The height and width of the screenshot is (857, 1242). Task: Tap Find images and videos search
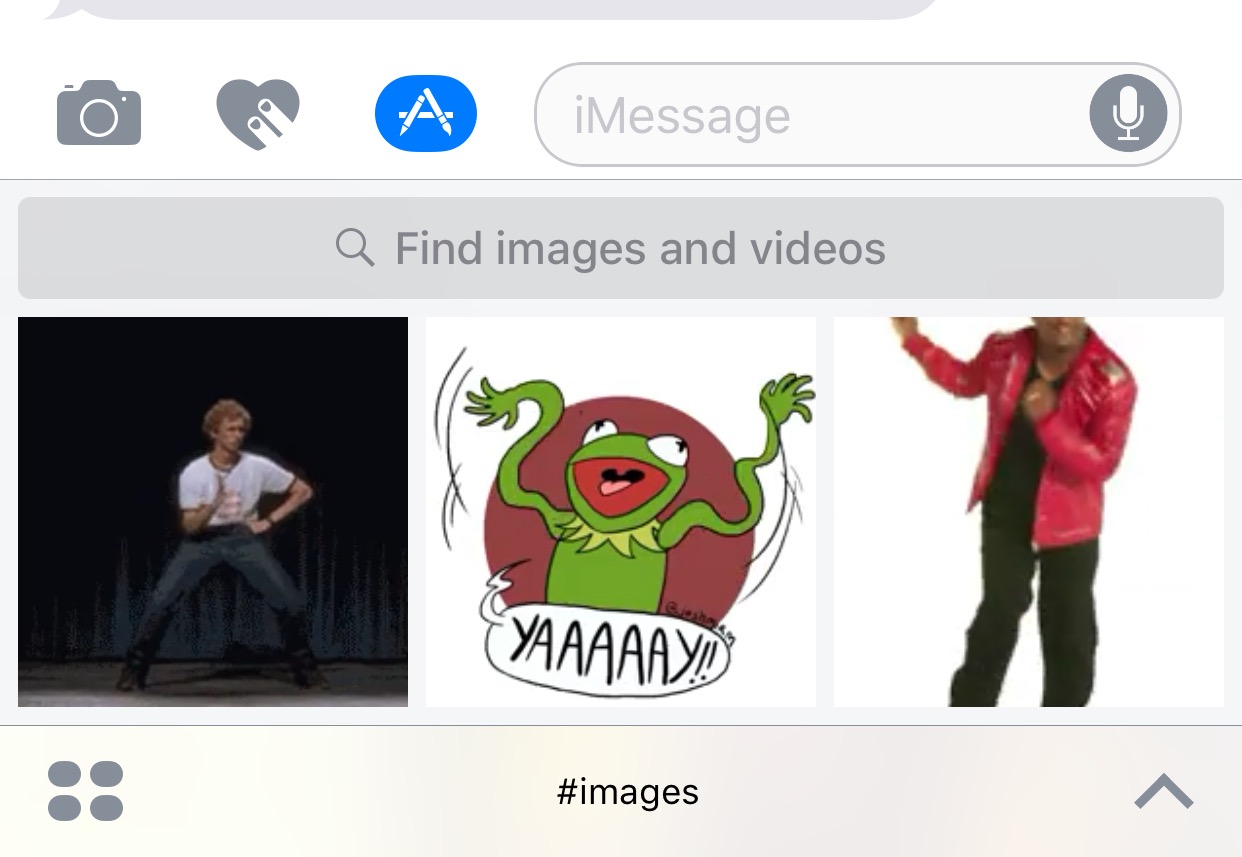620,248
